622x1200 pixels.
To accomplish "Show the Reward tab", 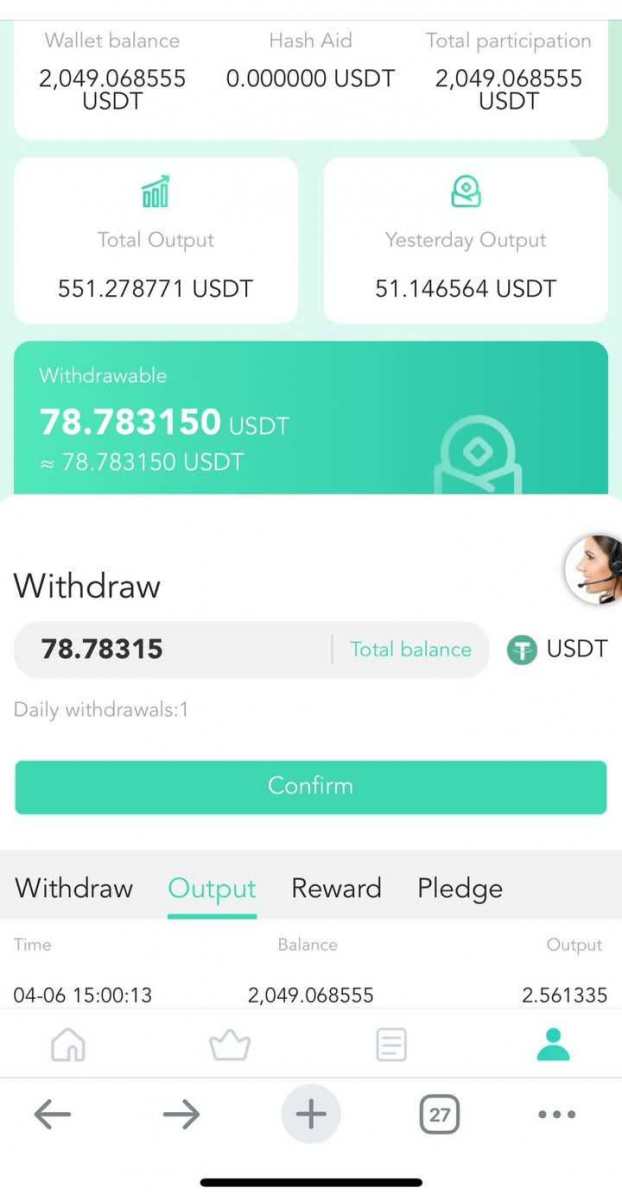I will 336,888.
